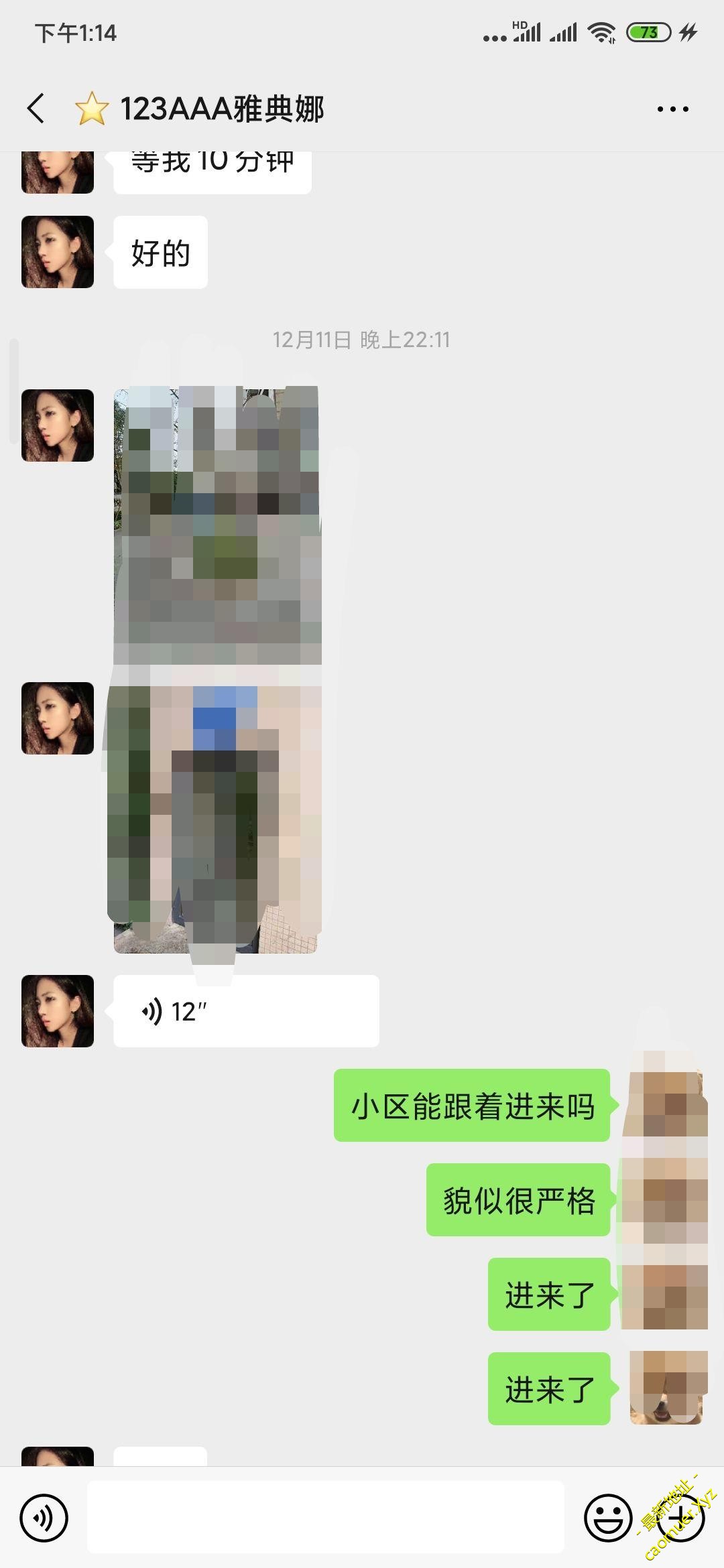The image size is (724, 1568).
Task: Play the 12-second voice message
Action: click(x=245, y=1011)
